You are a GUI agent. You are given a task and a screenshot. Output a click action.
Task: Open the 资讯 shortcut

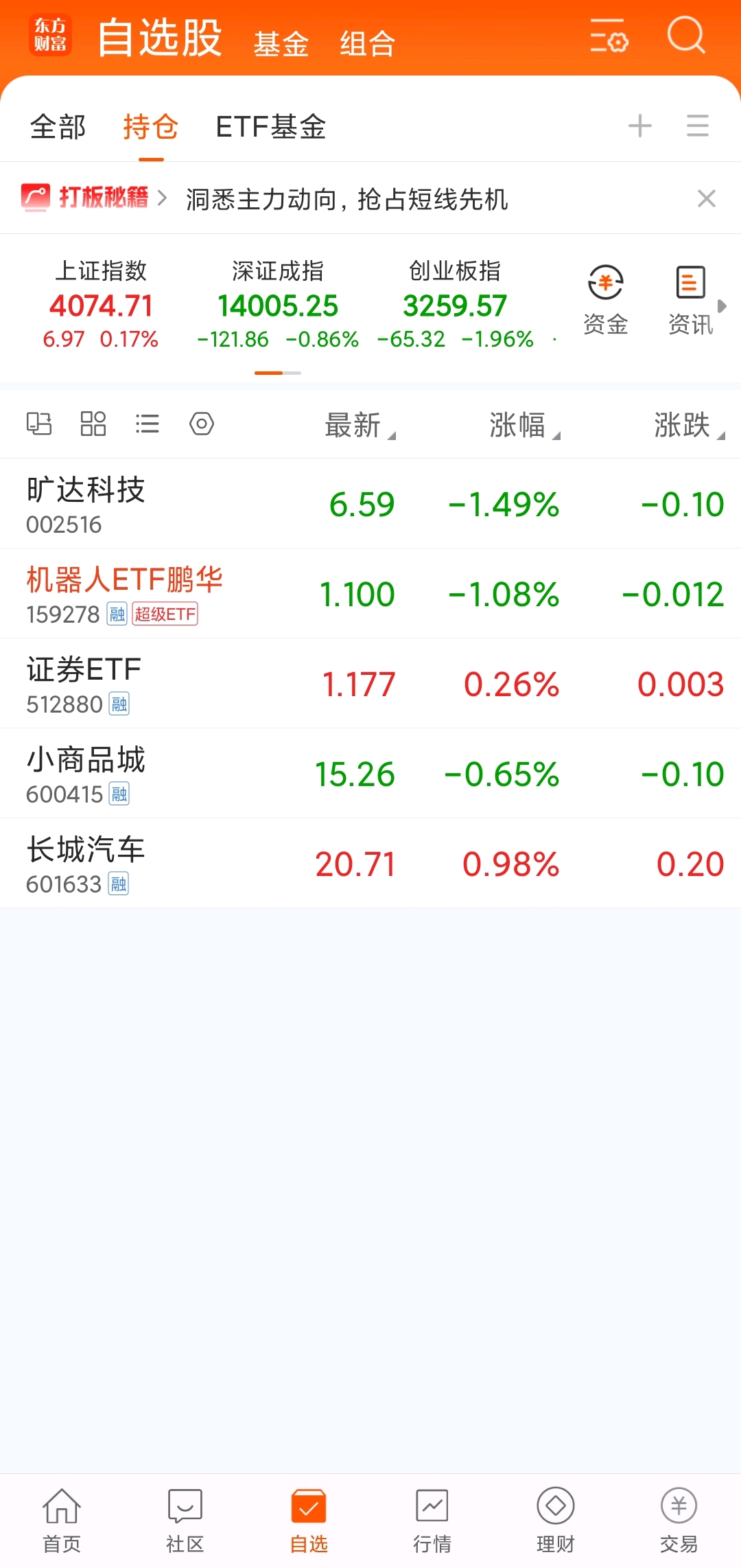(x=691, y=299)
